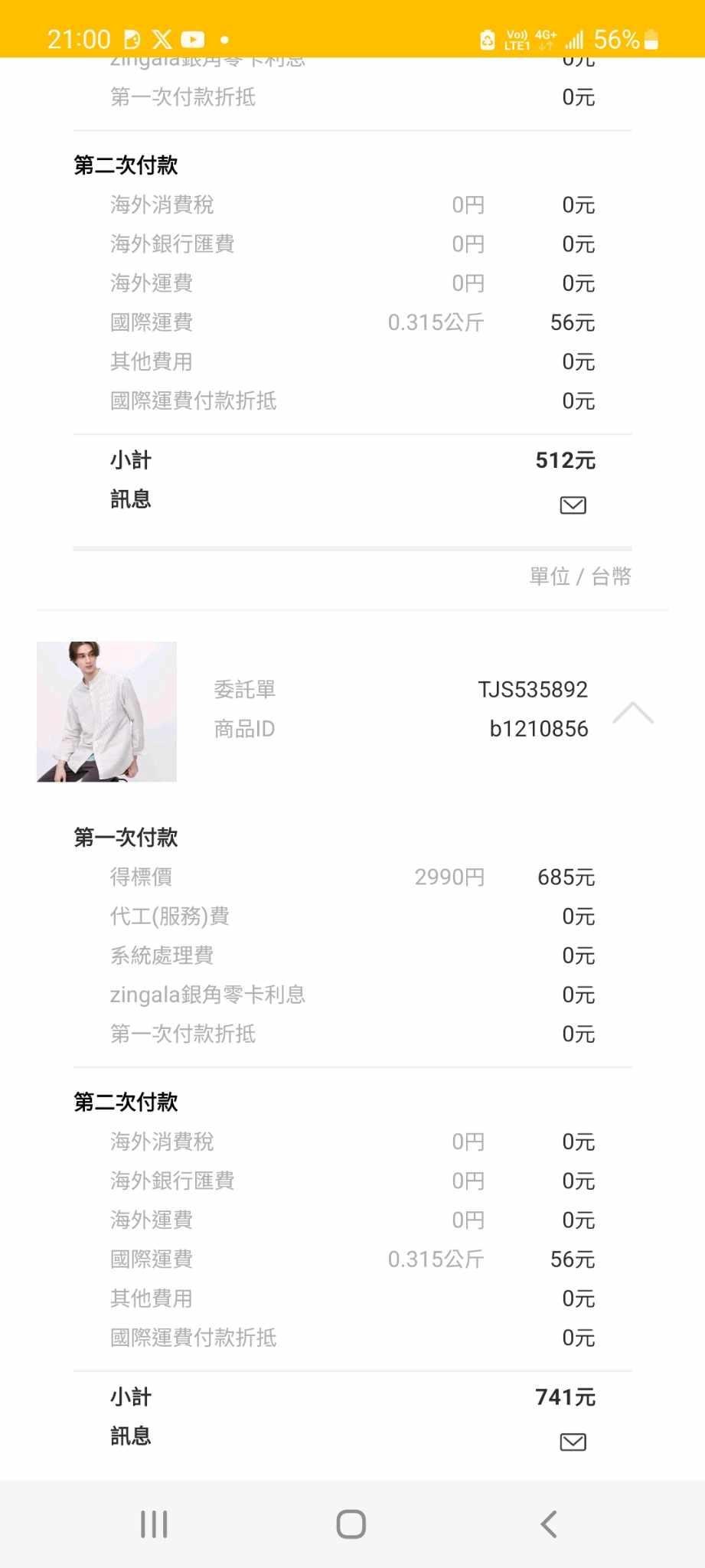The width and height of the screenshot is (705, 1568).
Task: Open message envelope for the 741元 subtotal
Action: pyautogui.click(x=573, y=1442)
